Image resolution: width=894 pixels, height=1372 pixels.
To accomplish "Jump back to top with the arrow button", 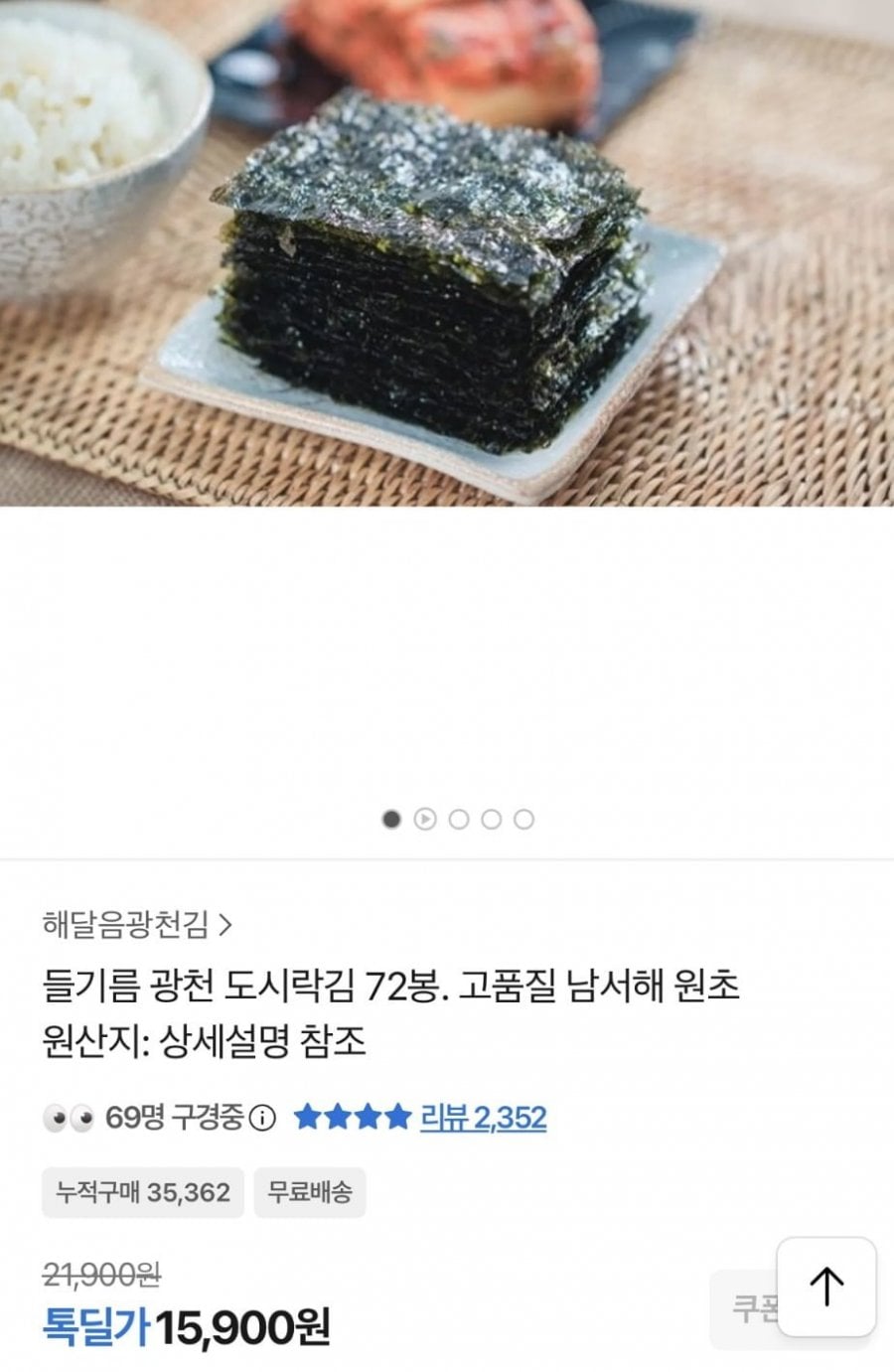I will tap(825, 1287).
